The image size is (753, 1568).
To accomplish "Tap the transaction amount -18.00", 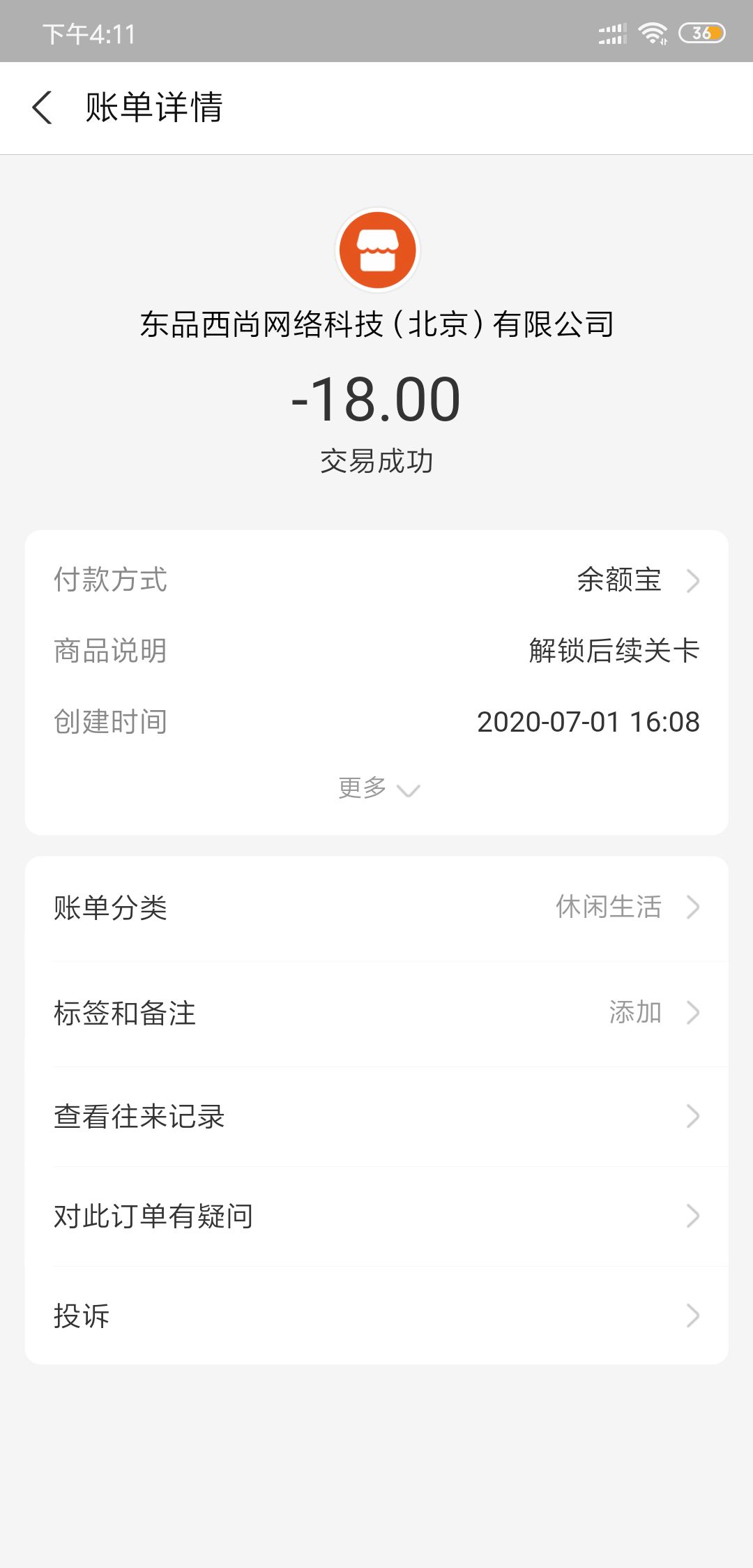I will click(x=376, y=398).
